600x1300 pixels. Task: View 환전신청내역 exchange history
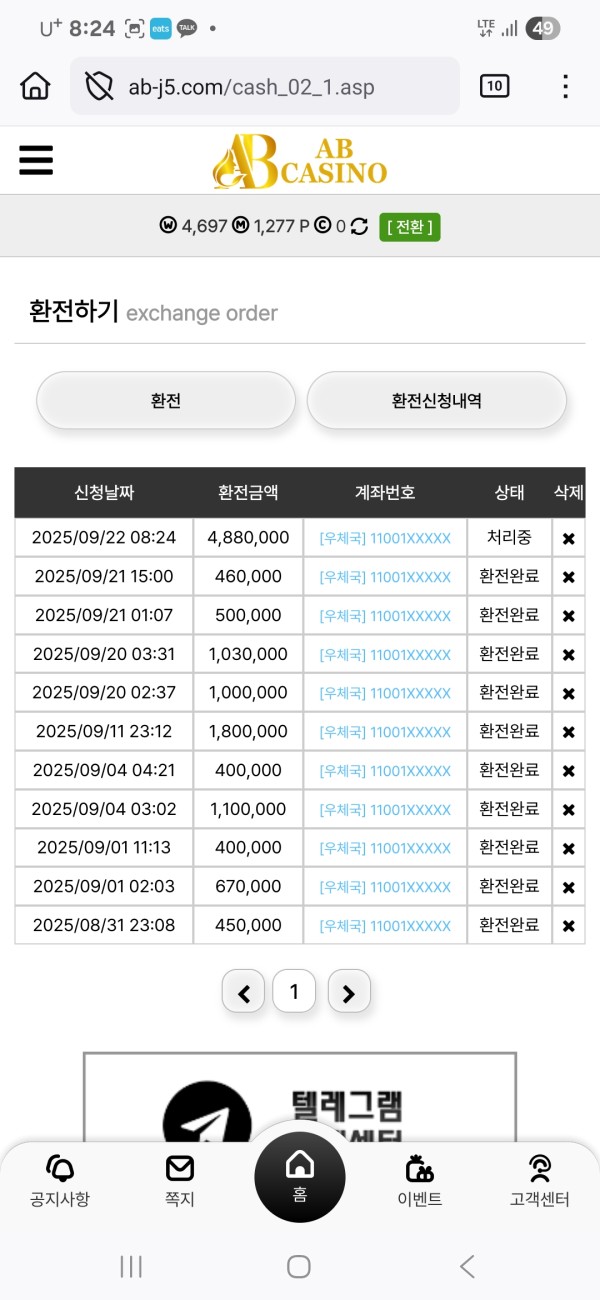pos(436,401)
